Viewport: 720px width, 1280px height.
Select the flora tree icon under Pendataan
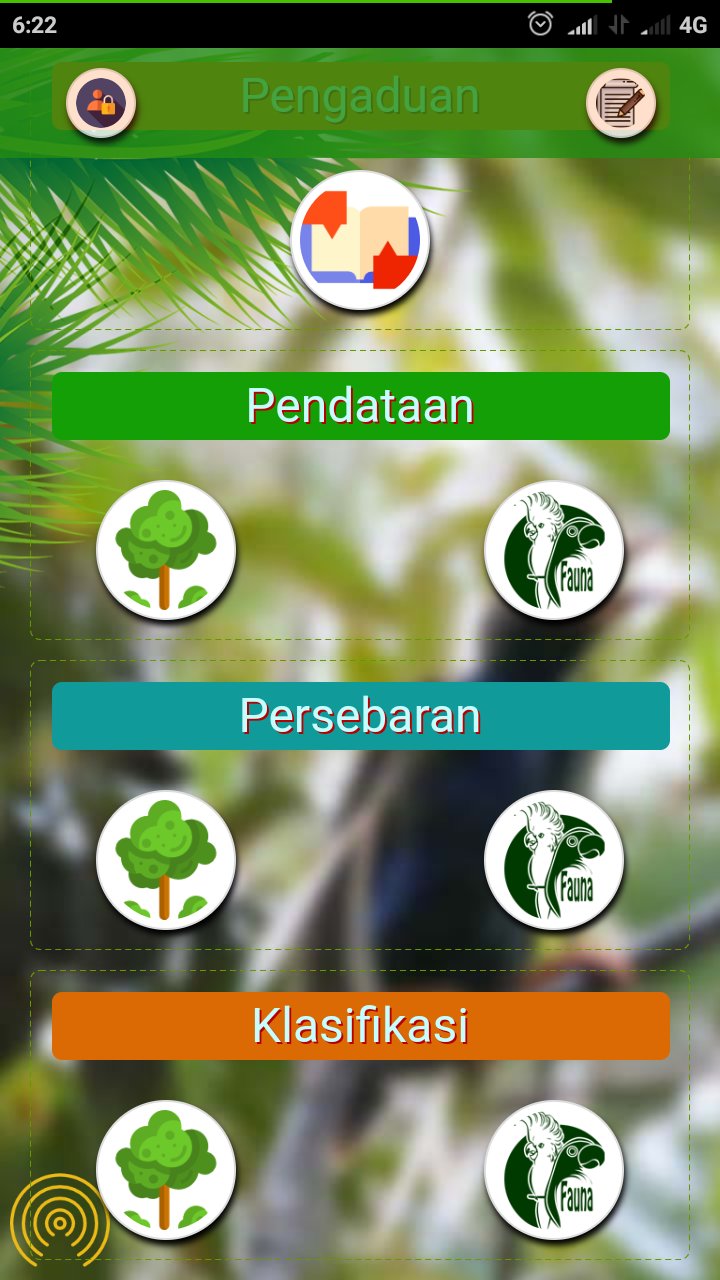tap(166, 548)
